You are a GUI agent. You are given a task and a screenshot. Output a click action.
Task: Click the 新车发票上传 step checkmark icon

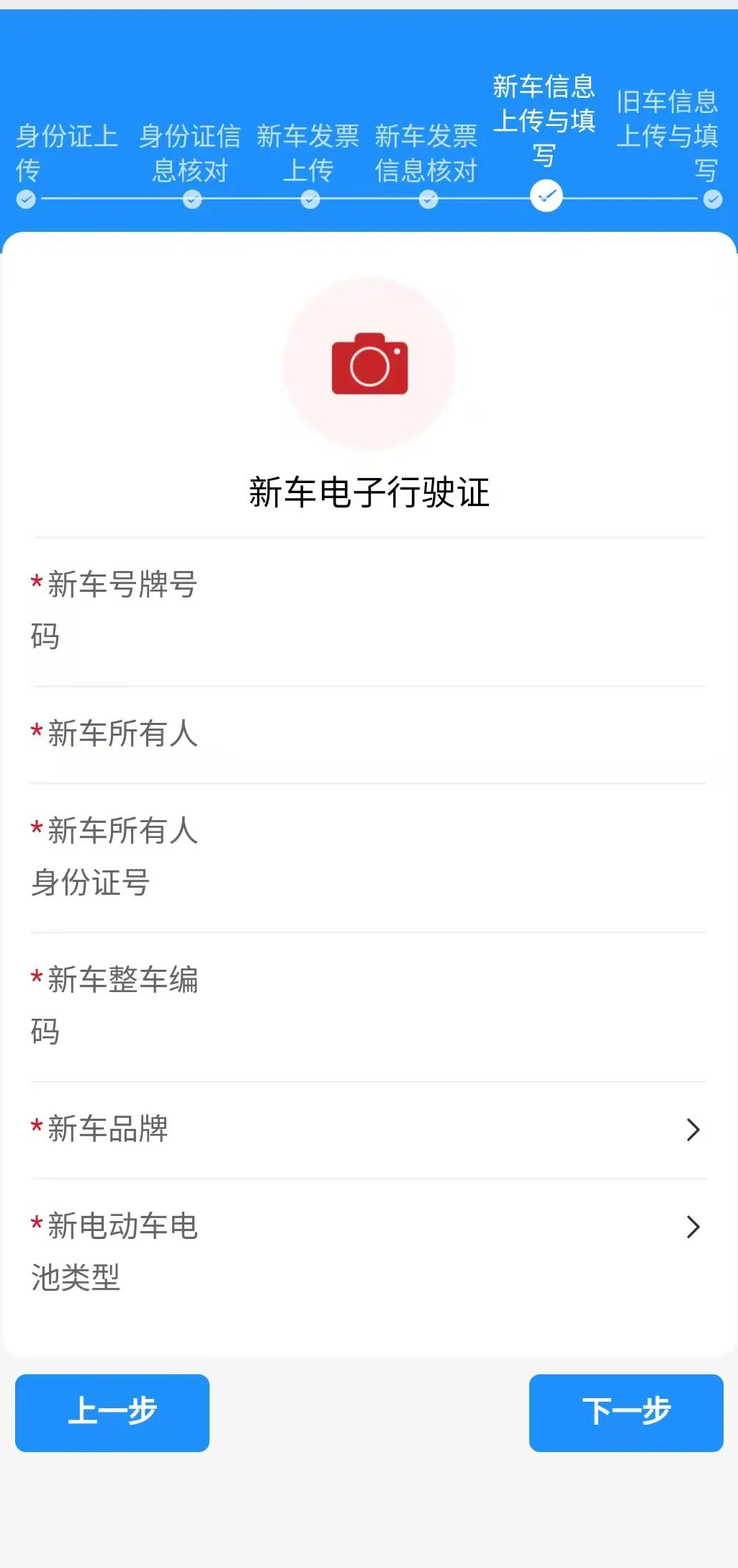coord(310,199)
